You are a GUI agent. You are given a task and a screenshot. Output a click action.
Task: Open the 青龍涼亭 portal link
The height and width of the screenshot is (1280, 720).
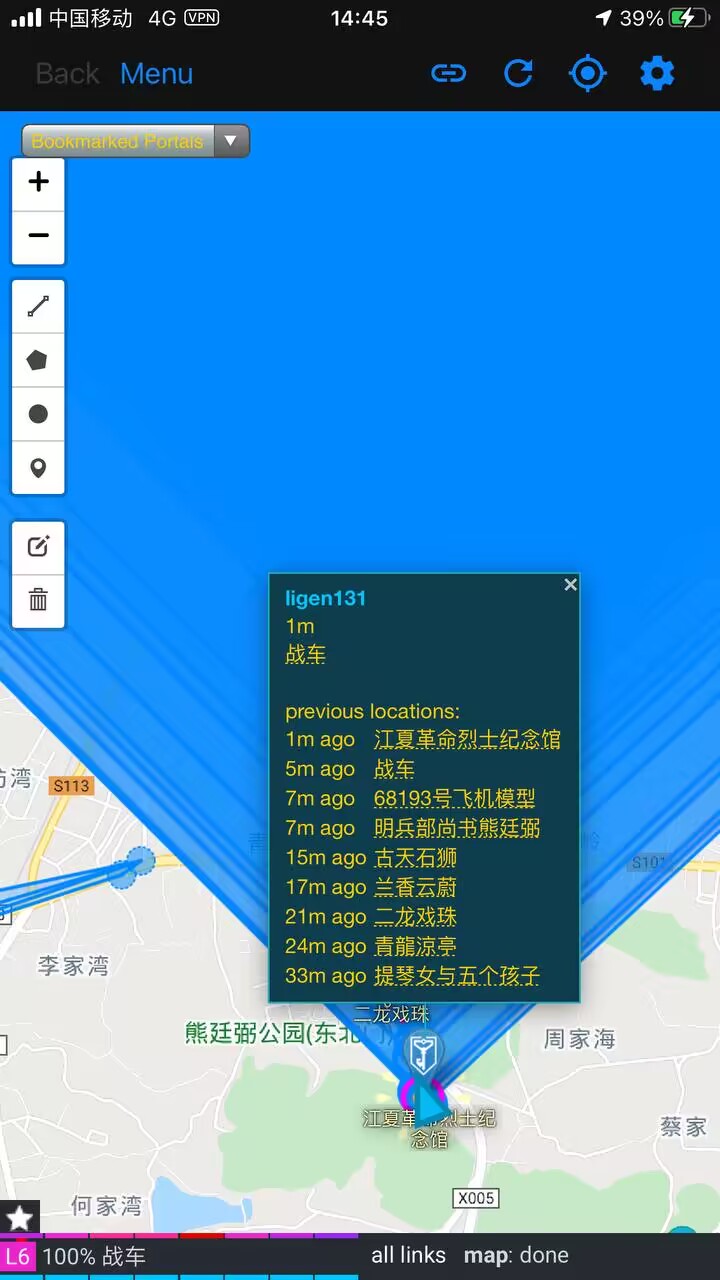coord(415,946)
